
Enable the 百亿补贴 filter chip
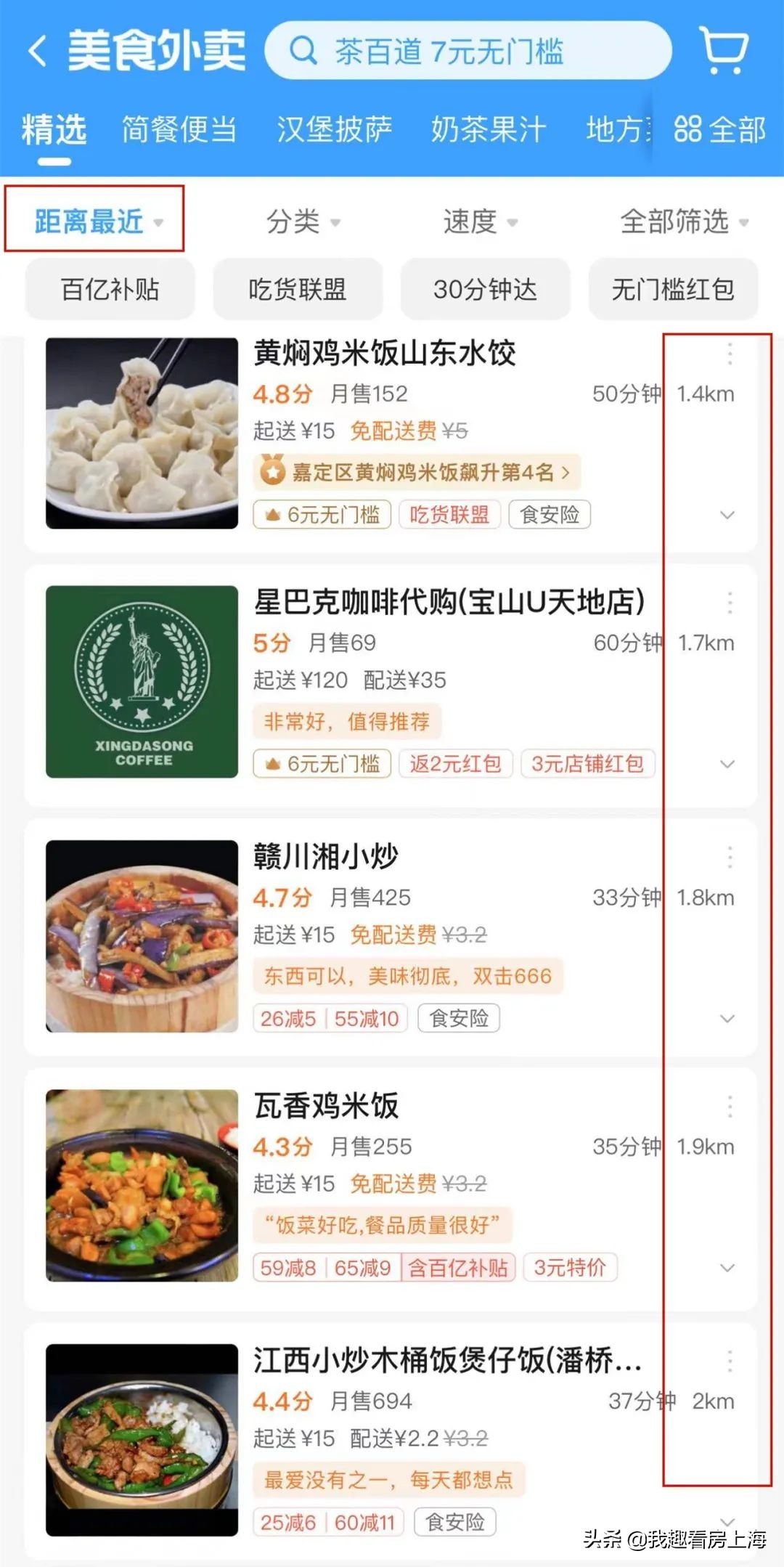tap(110, 289)
